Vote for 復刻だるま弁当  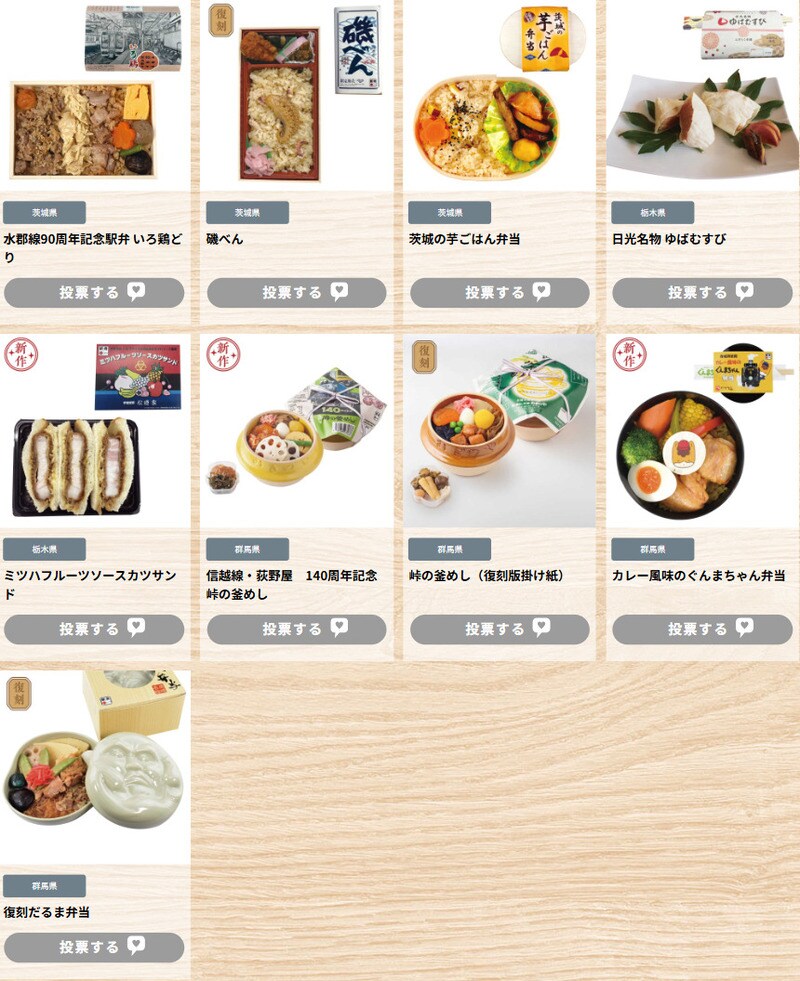94,947
